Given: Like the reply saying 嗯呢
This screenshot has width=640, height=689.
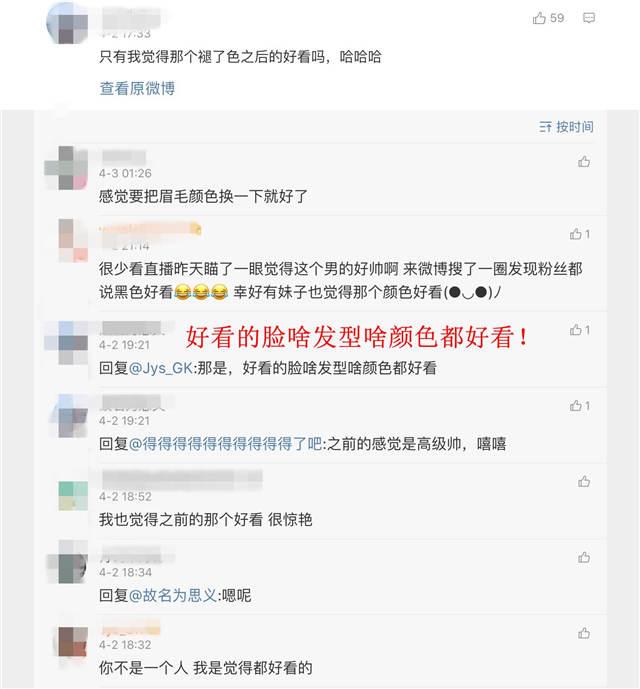Looking at the screenshot, I should (x=584, y=558).
